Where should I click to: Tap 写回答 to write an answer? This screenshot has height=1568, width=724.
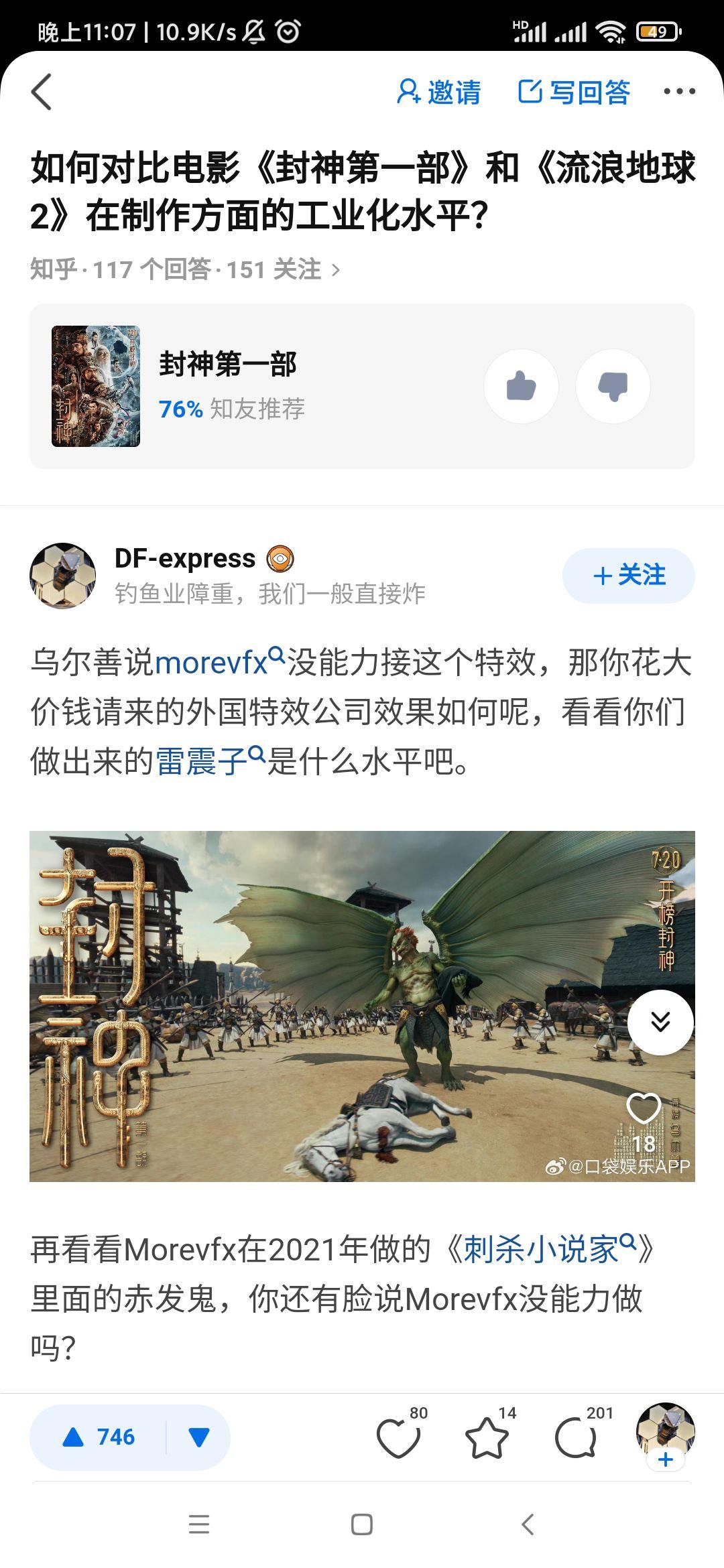tap(574, 92)
